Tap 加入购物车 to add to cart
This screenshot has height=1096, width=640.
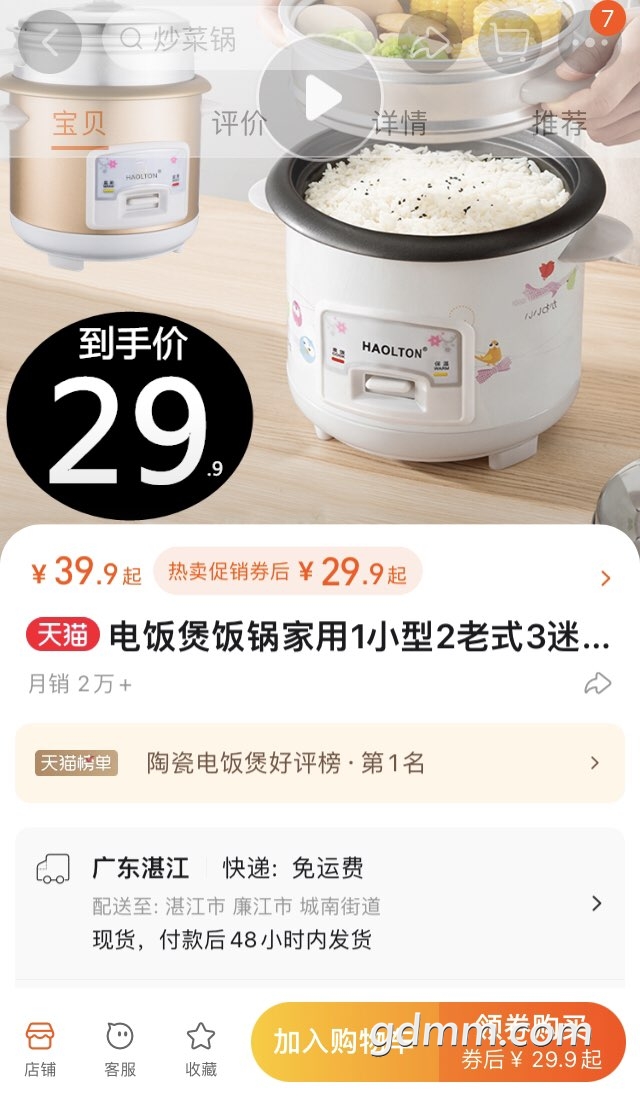tap(345, 1041)
